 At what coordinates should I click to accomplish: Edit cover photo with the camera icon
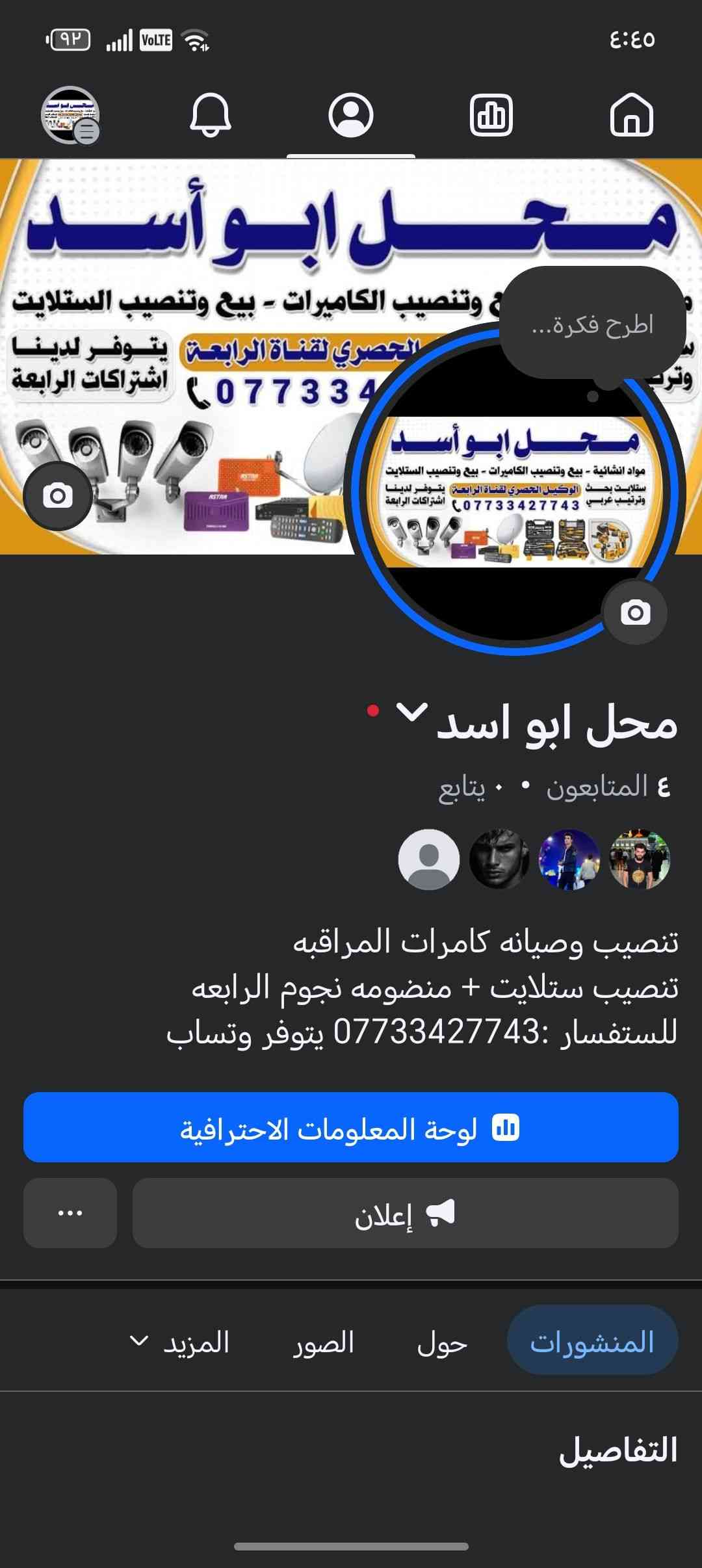pos(57,497)
